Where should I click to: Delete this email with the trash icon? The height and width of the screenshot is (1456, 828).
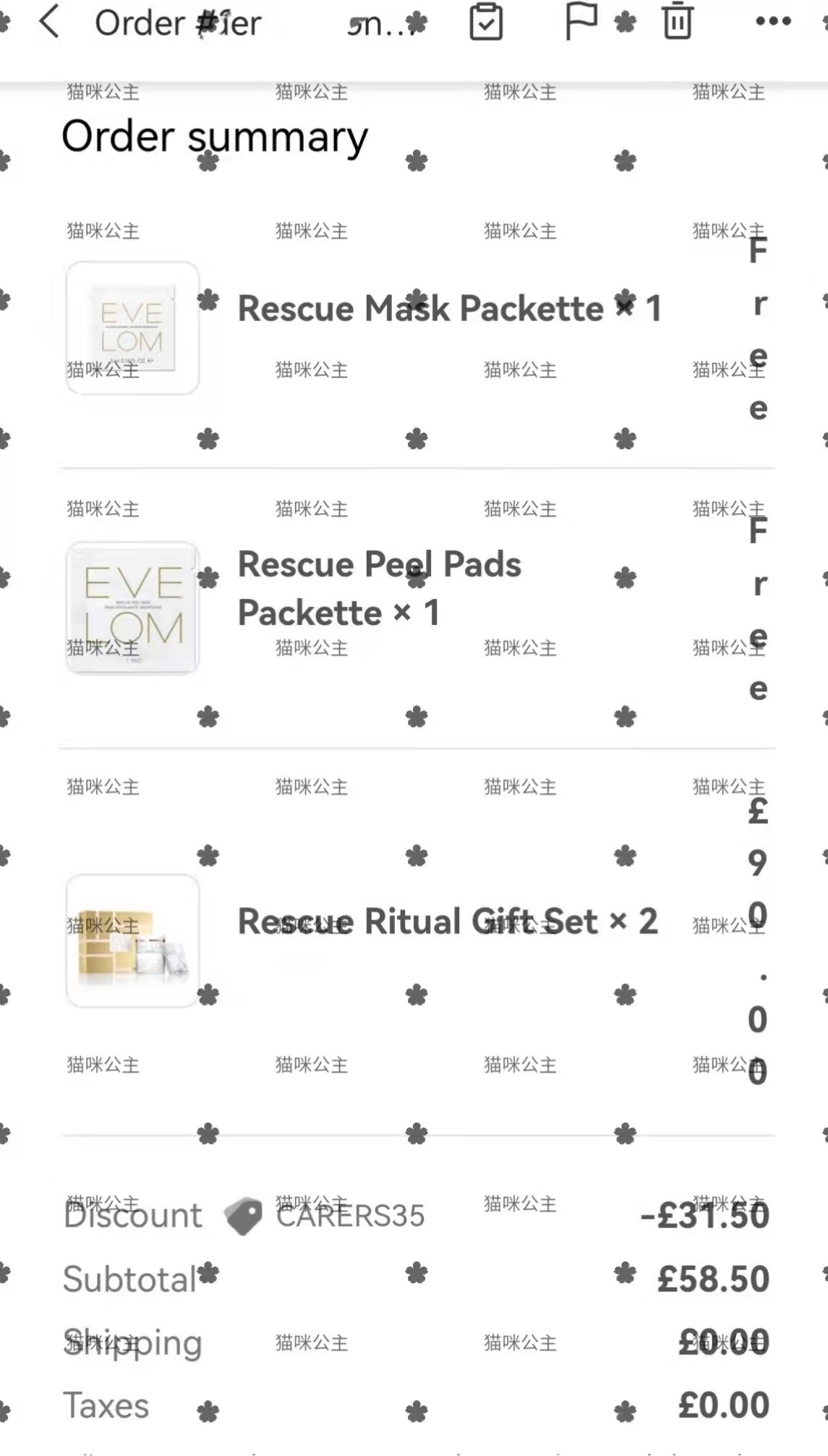678,22
